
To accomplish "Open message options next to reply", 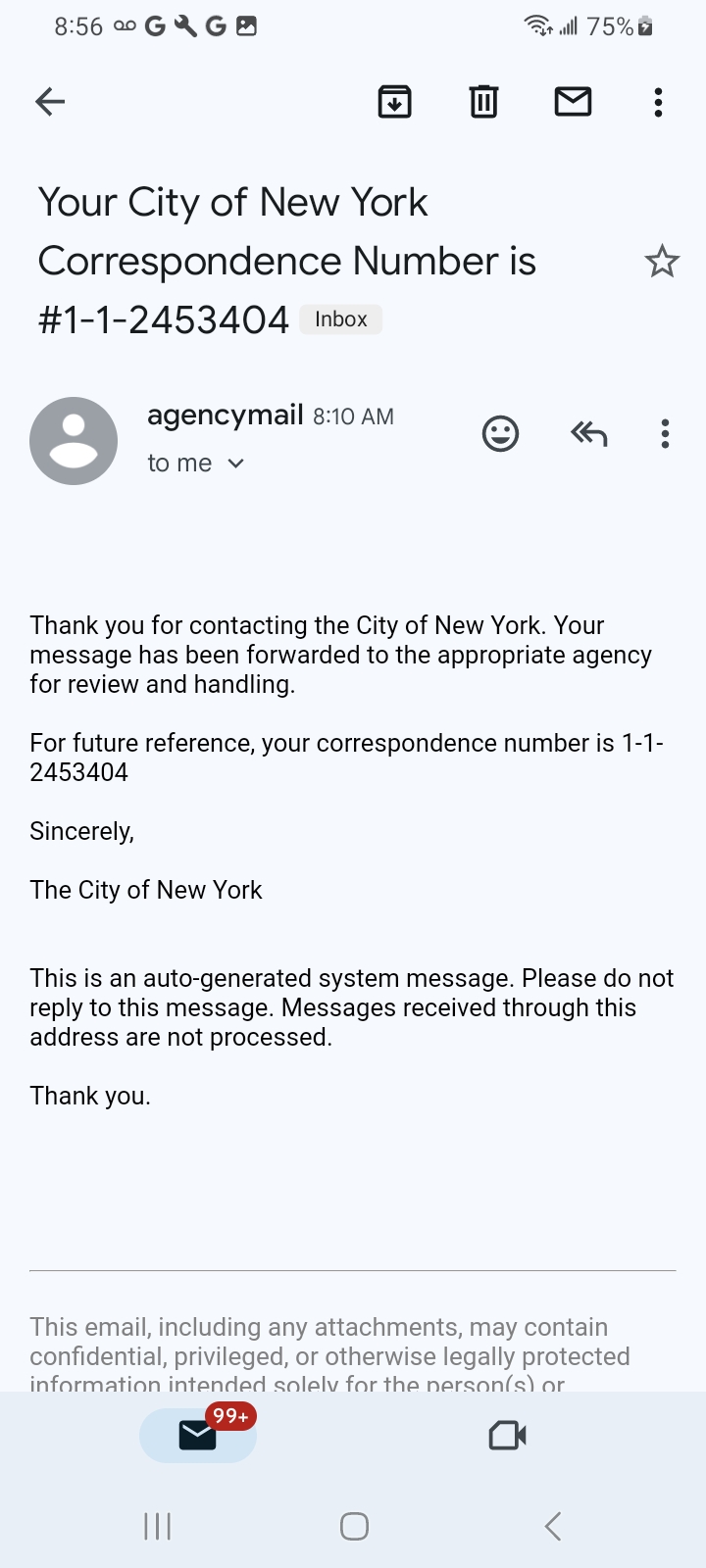I will [665, 433].
